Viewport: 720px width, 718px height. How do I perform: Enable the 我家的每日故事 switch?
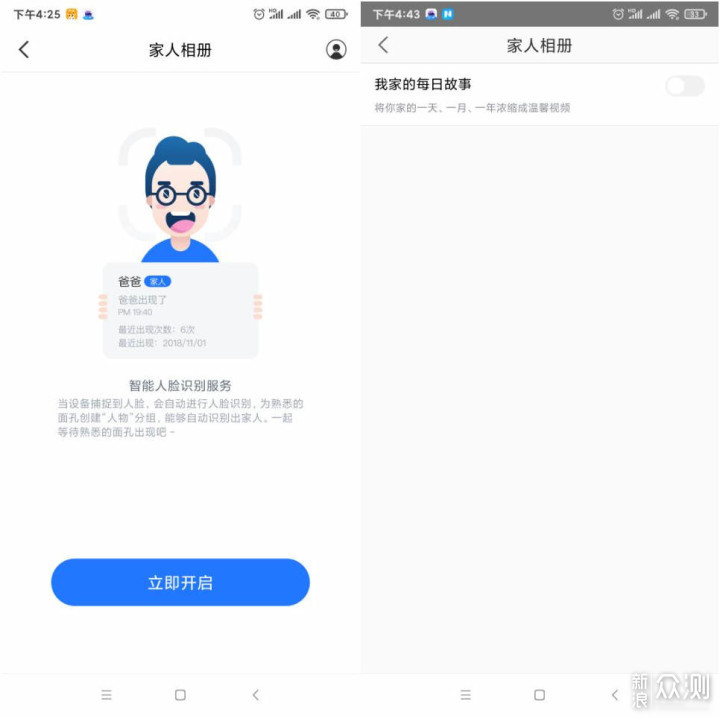pyautogui.click(x=684, y=86)
